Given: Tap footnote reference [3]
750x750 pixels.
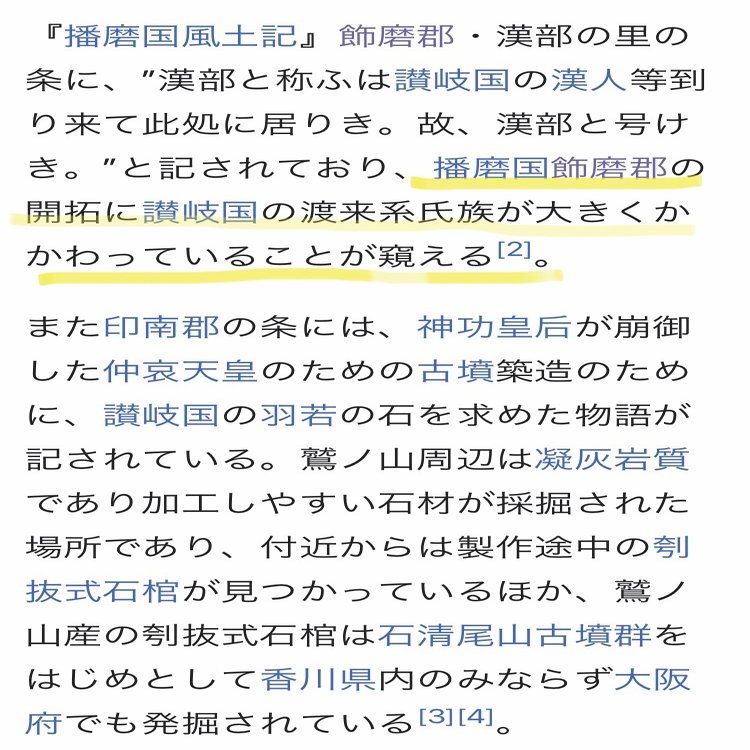Looking at the screenshot, I should (436, 717).
